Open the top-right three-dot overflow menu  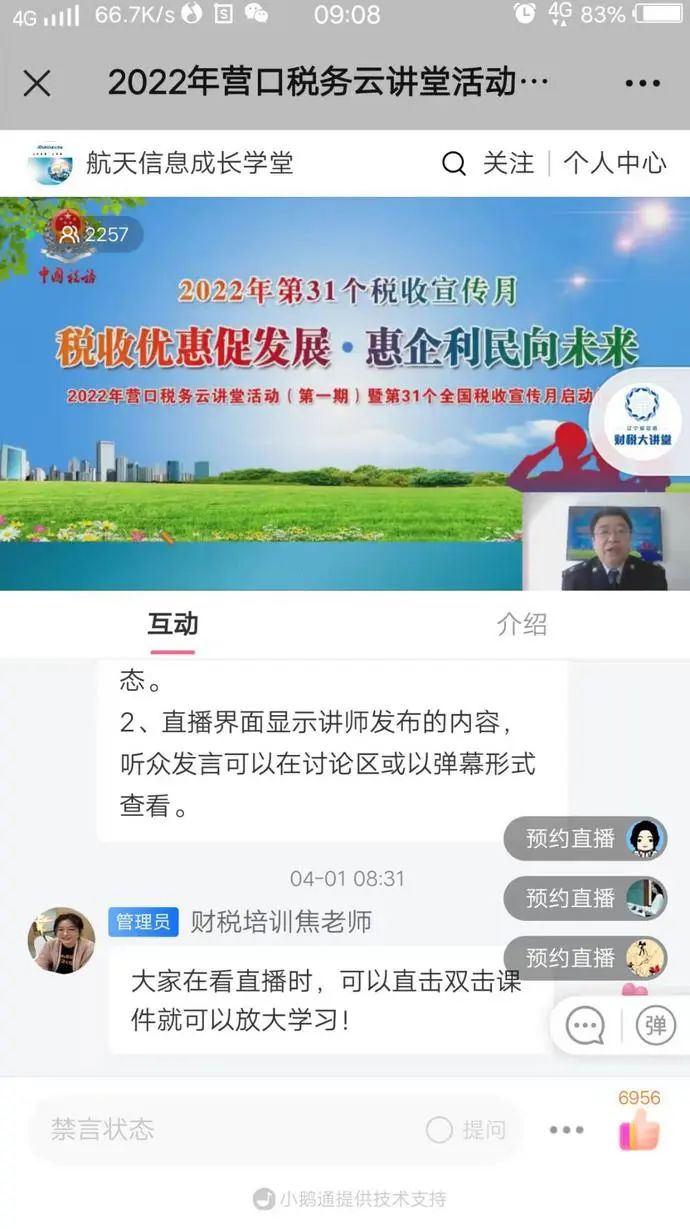[x=642, y=84]
